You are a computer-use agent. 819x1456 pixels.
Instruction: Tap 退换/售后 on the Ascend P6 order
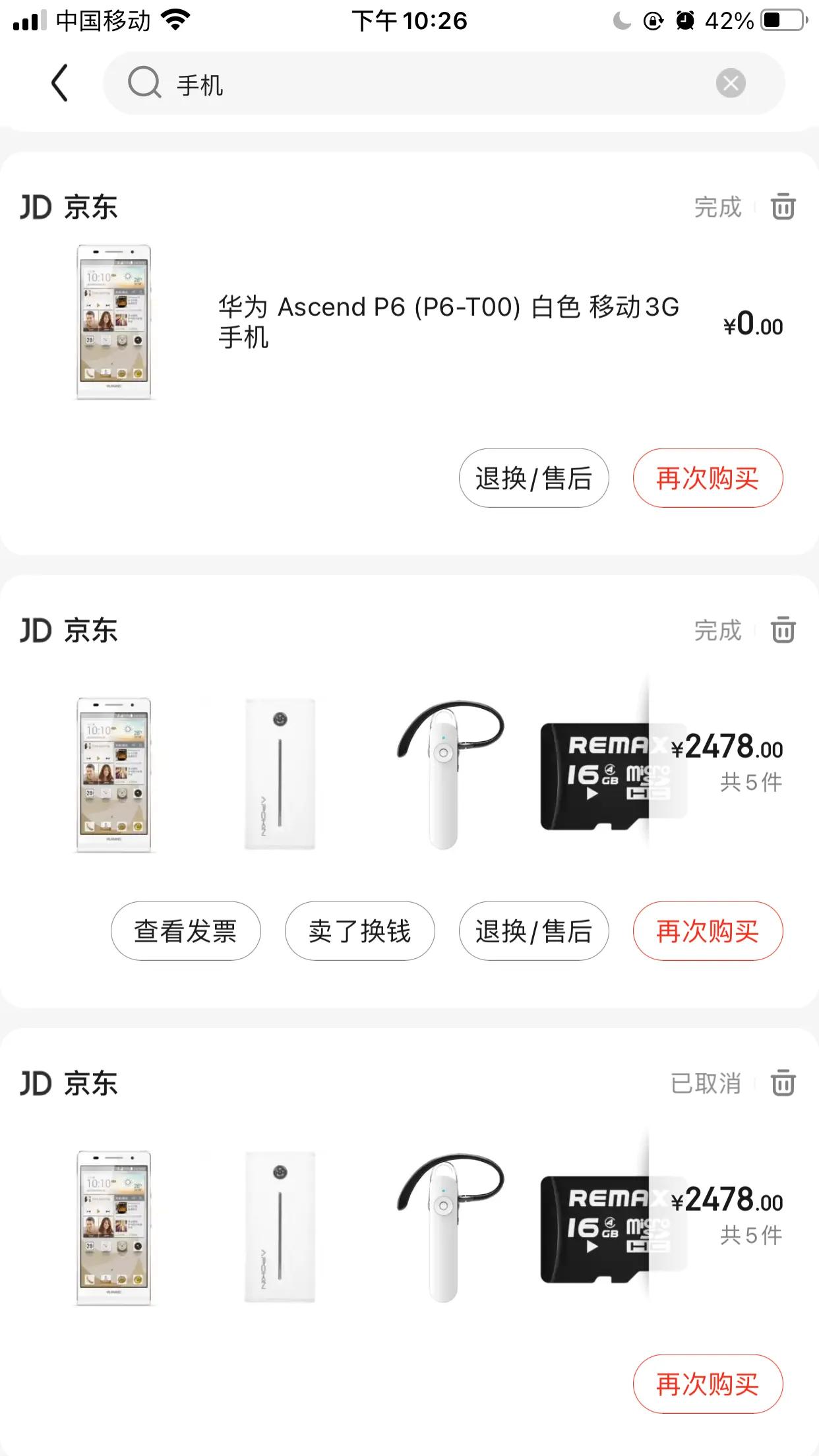click(533, 478)
